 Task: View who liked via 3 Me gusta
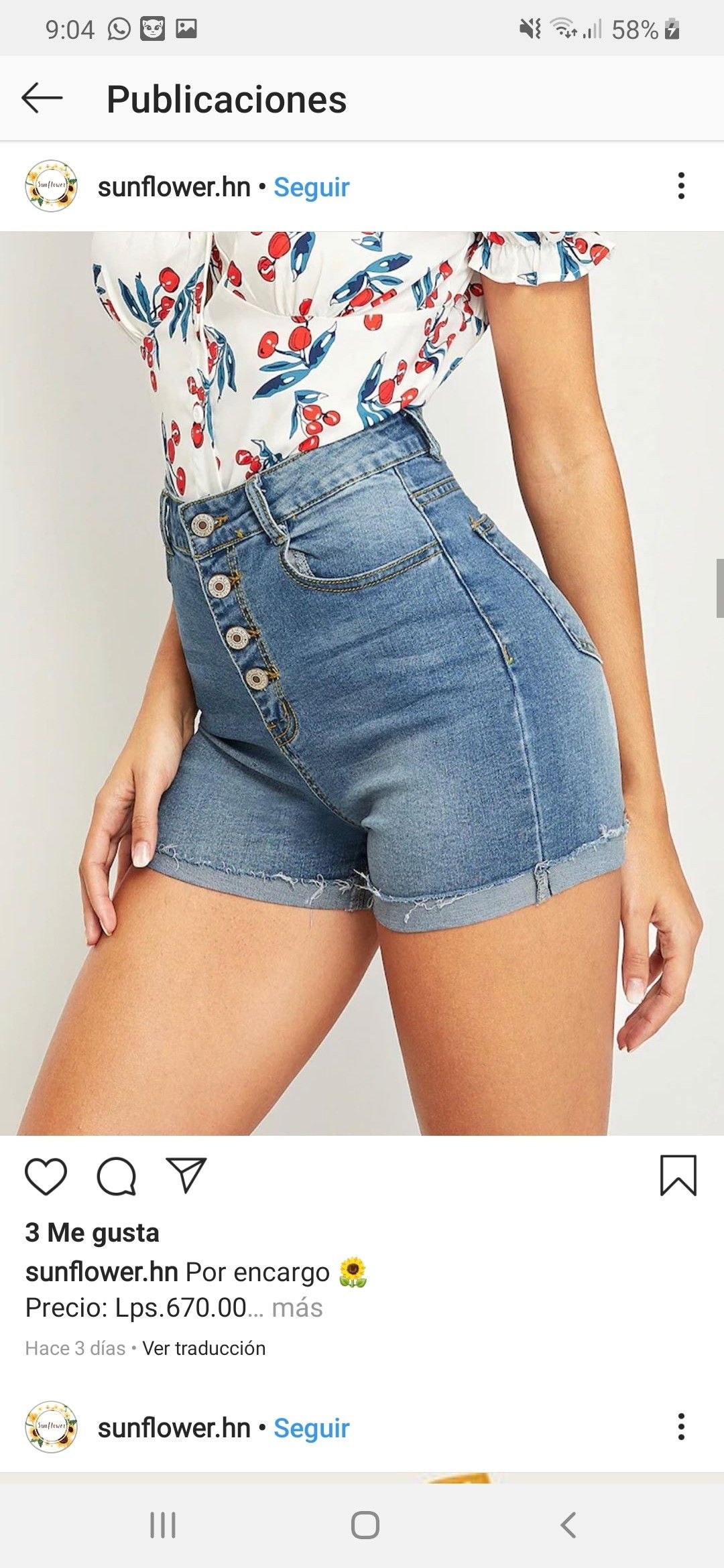(x=93, y=1232)
